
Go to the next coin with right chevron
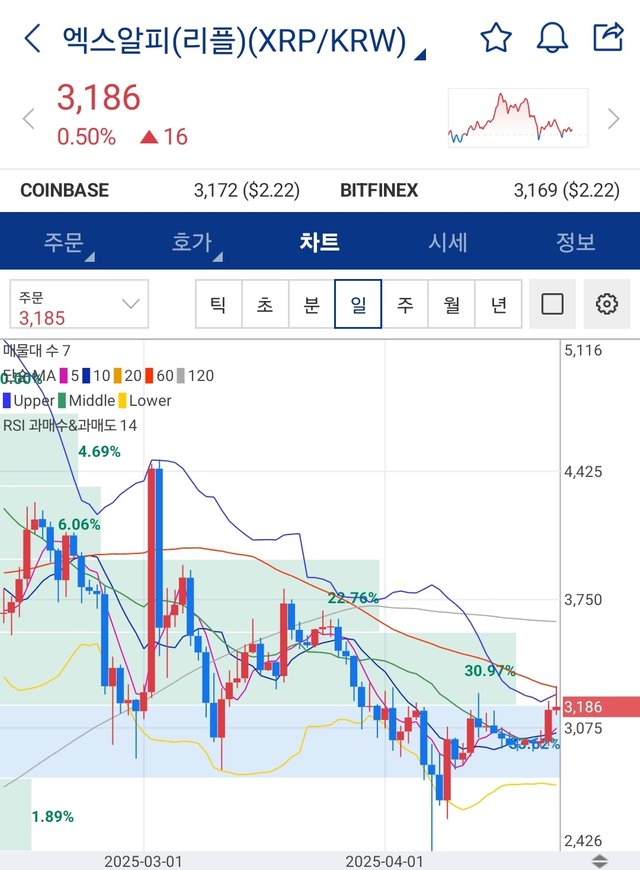point(614,119)
